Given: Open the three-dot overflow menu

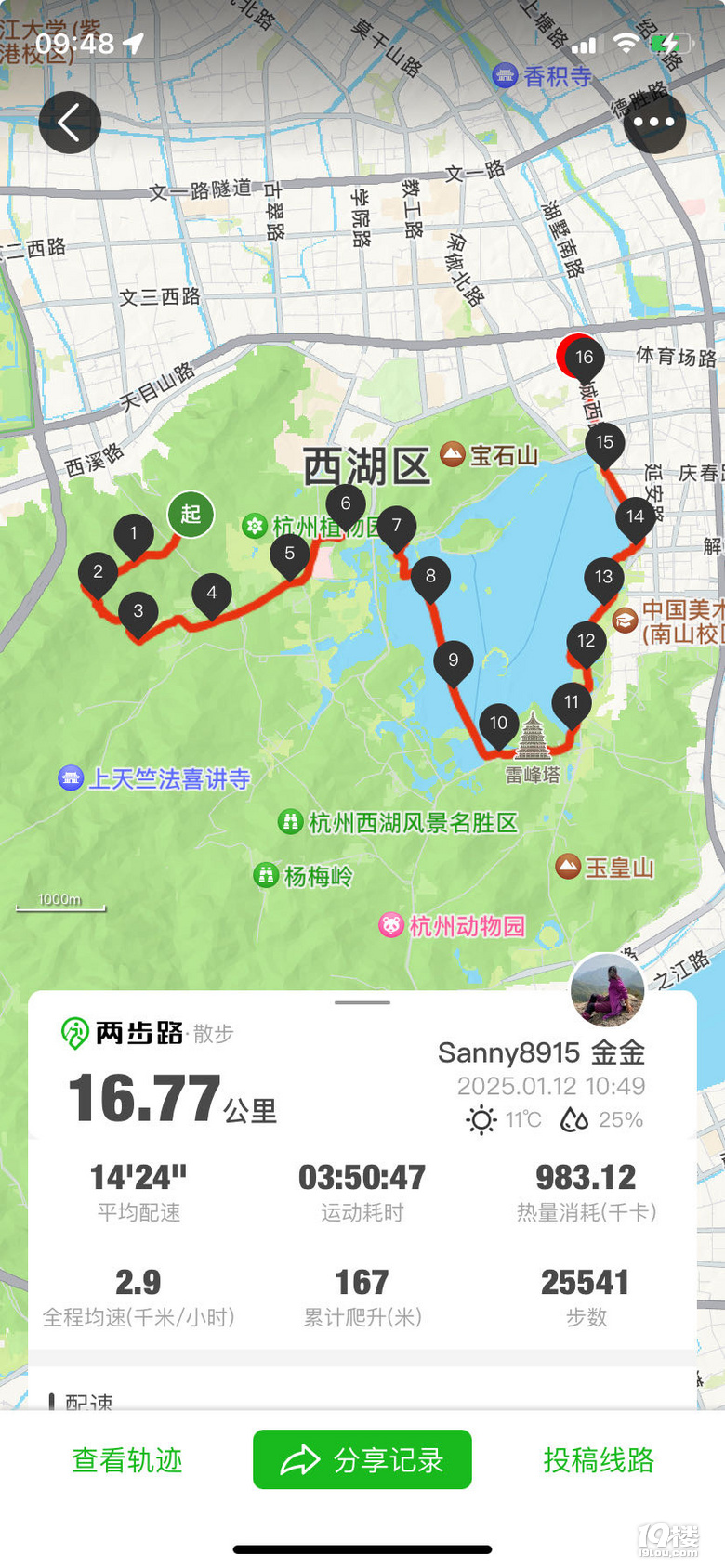Looking at the screenshot, I should point(654,122).
